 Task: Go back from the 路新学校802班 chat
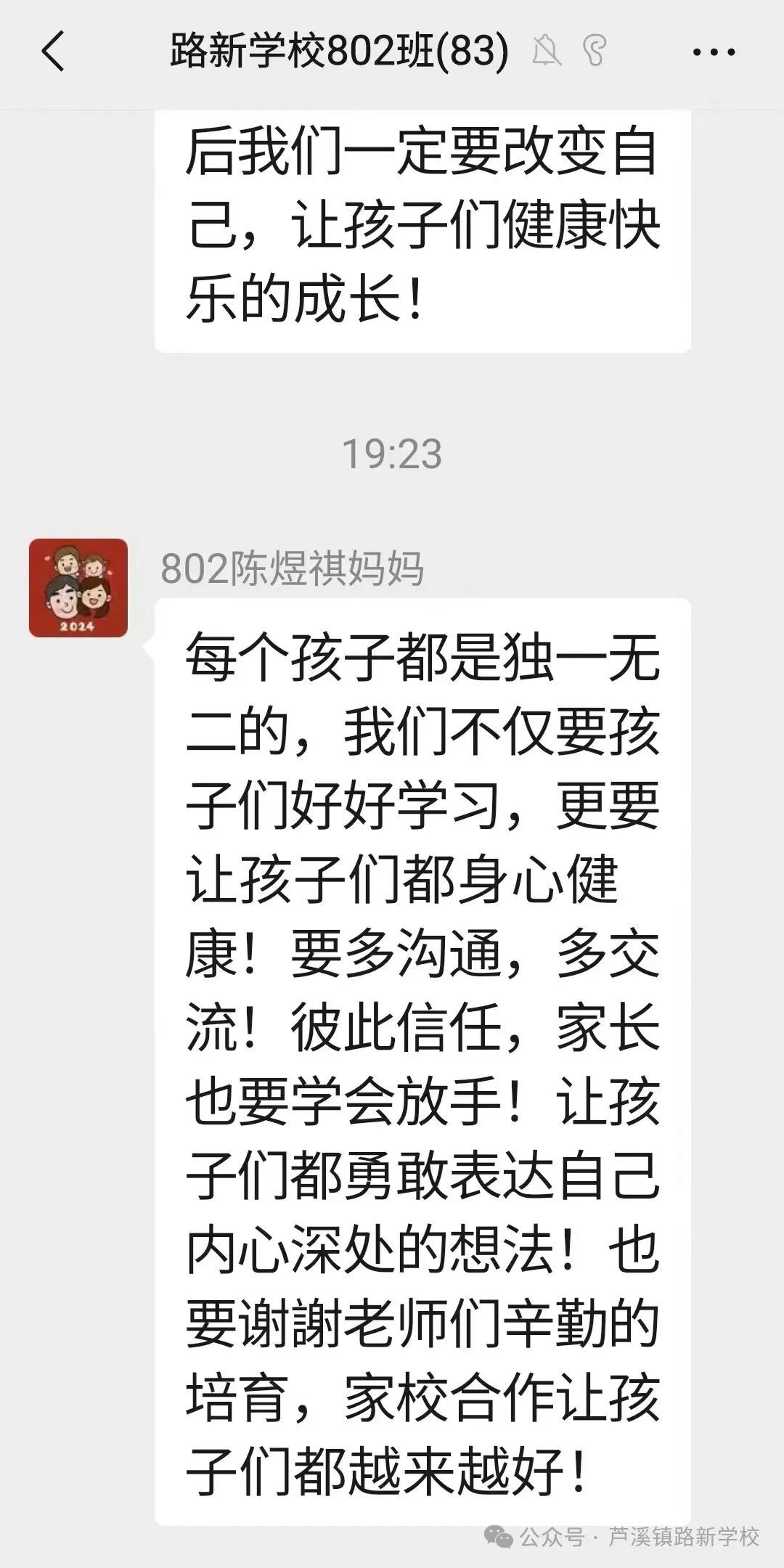pos(53,52)
